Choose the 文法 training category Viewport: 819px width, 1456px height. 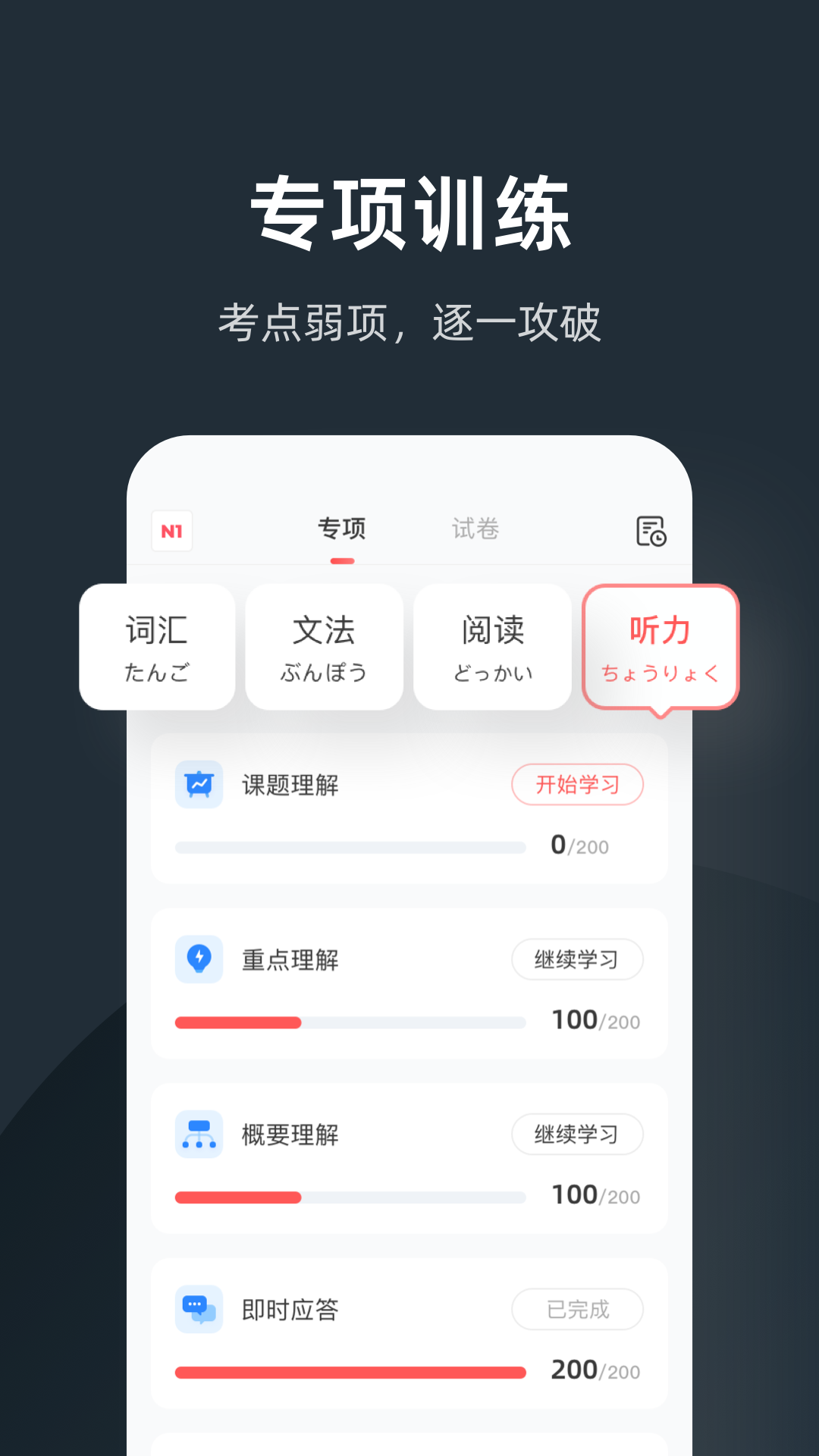pyautogui.click(x=324, y=645)
